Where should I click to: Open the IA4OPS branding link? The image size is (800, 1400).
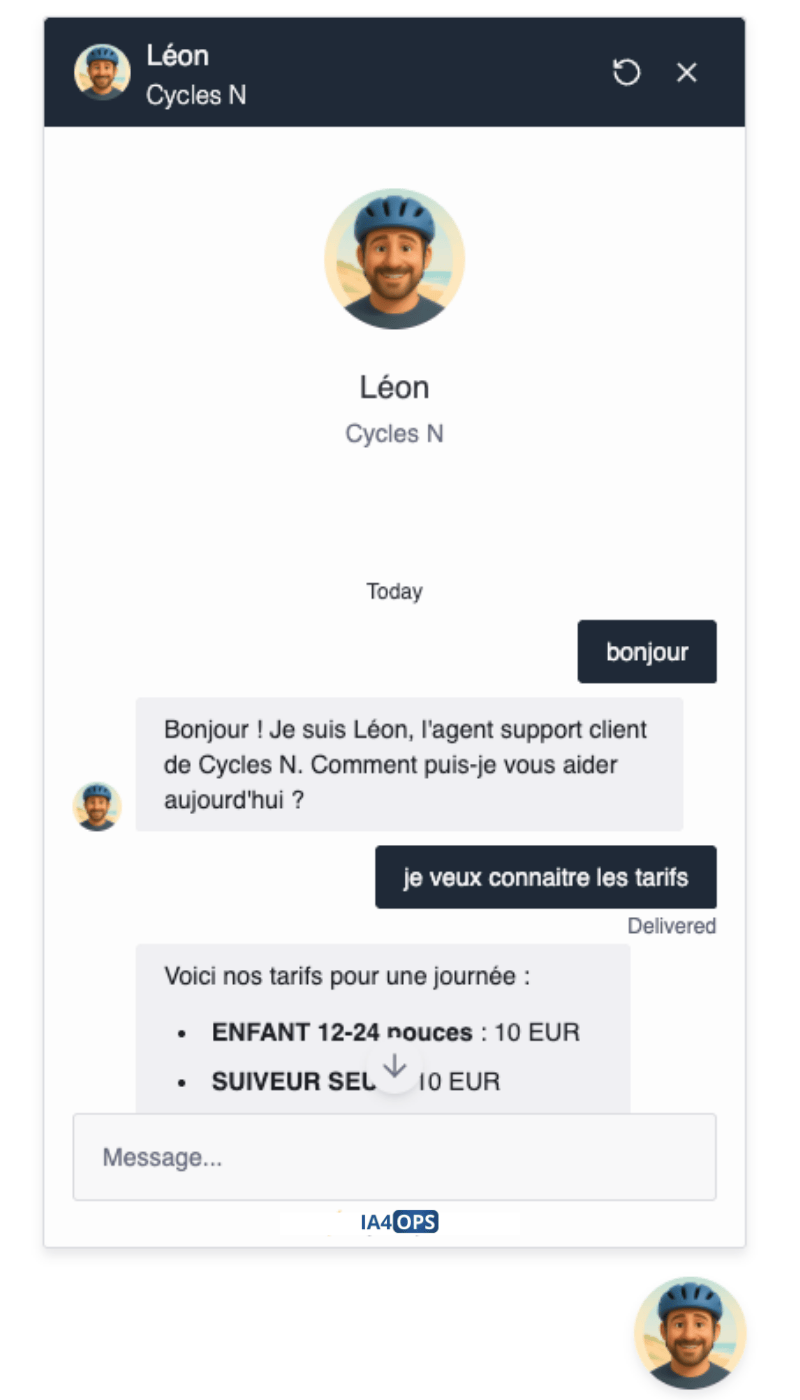point(395,1220)
